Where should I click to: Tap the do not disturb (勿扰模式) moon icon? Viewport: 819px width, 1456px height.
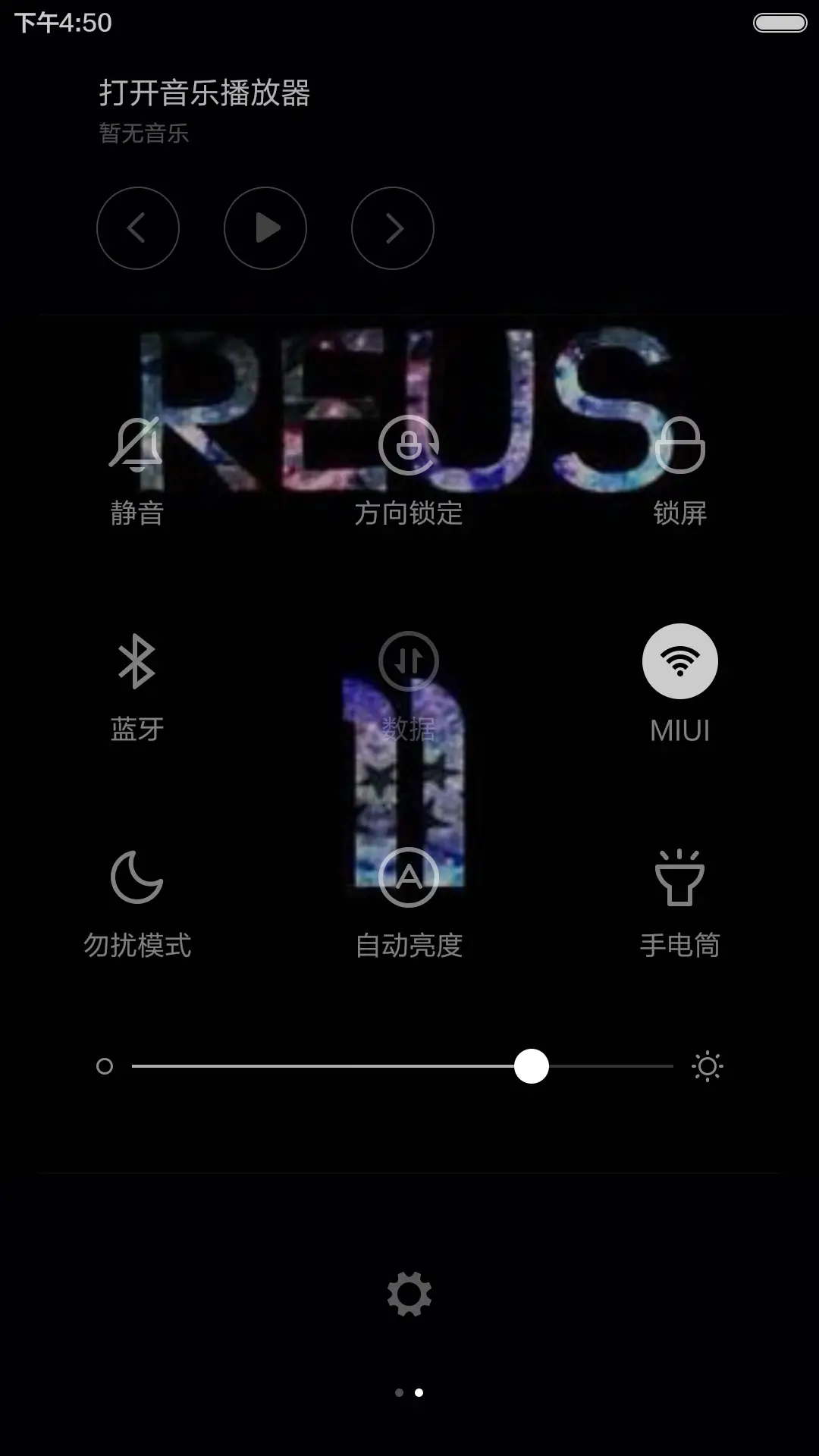pos(138,880)
